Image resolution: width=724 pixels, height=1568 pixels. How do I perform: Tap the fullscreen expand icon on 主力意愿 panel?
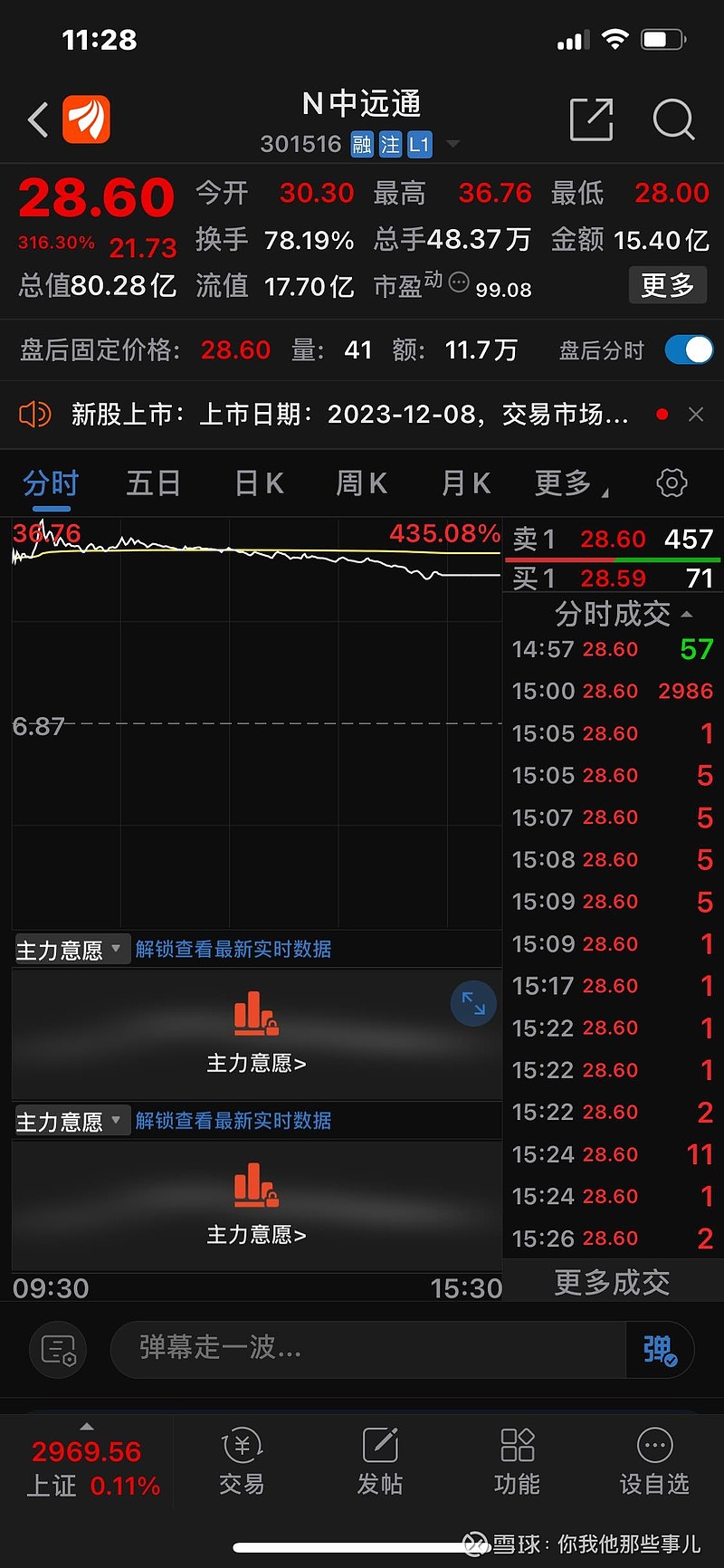(472, 1003)
